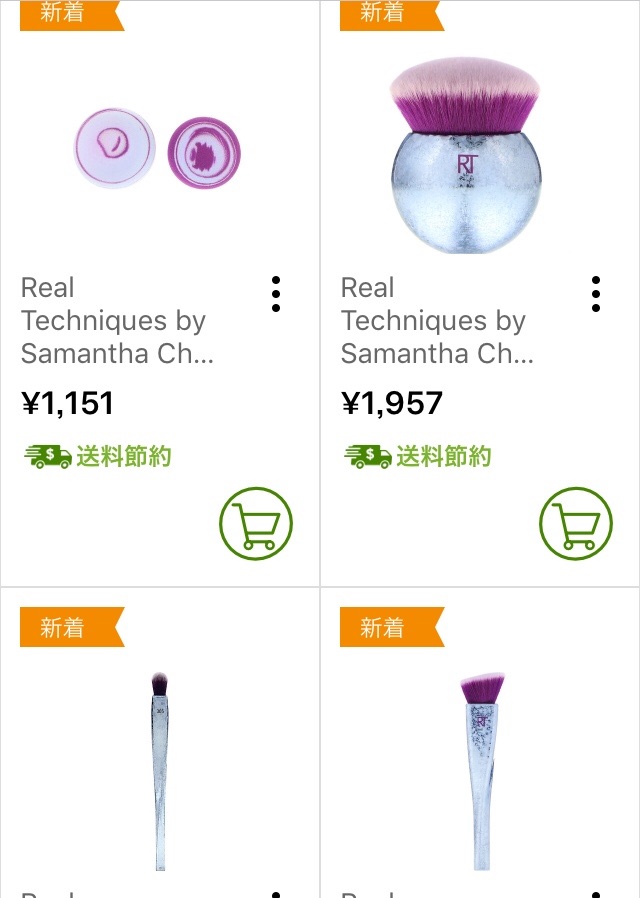Screen dimensions: 640x898
Task: Add the ¥1,957 brush to cart
Action: pyautogui.click(x=576, y=523)
